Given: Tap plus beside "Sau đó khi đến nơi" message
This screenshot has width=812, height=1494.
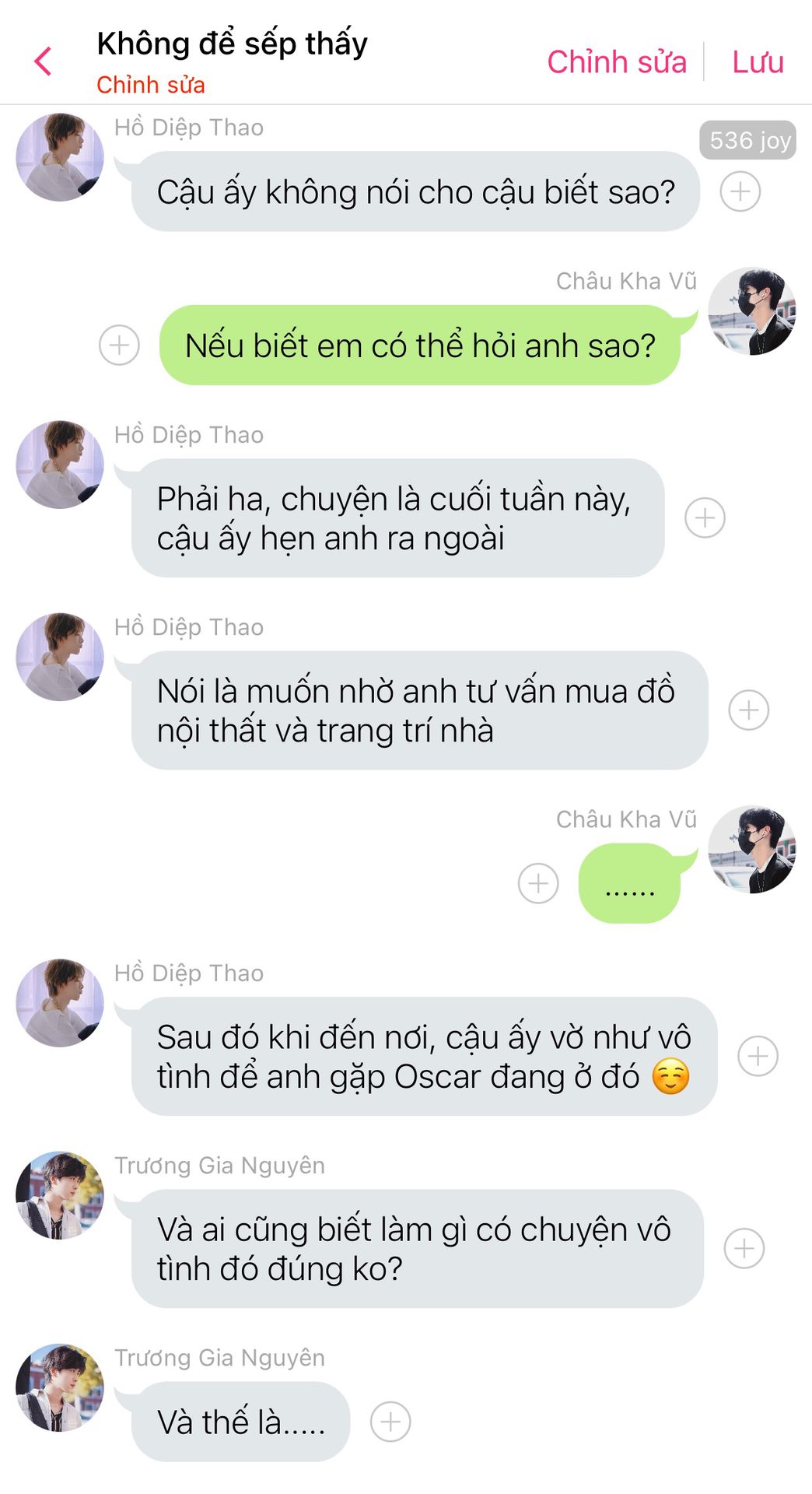Looking at the screenshot, I should [758, 1057].
